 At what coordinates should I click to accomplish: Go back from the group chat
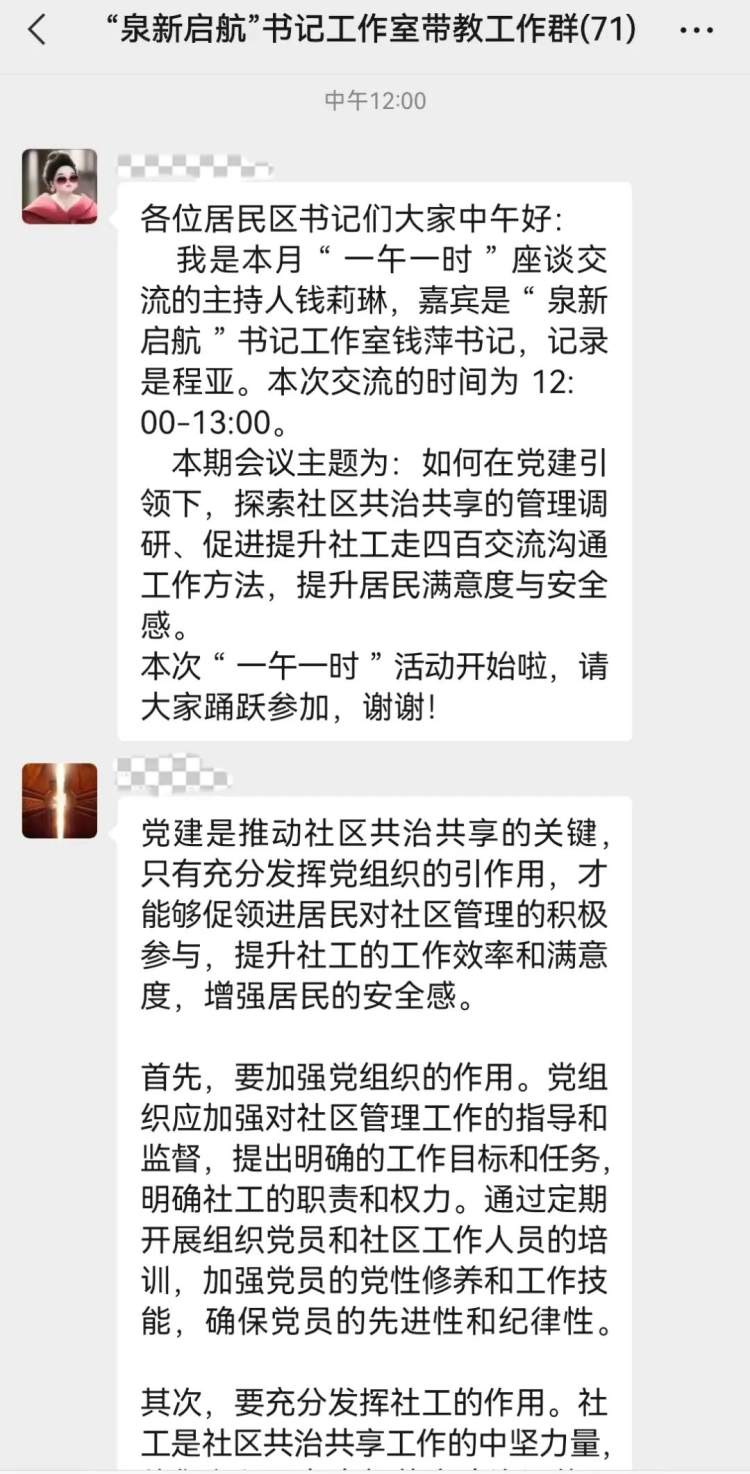[37, 30]
